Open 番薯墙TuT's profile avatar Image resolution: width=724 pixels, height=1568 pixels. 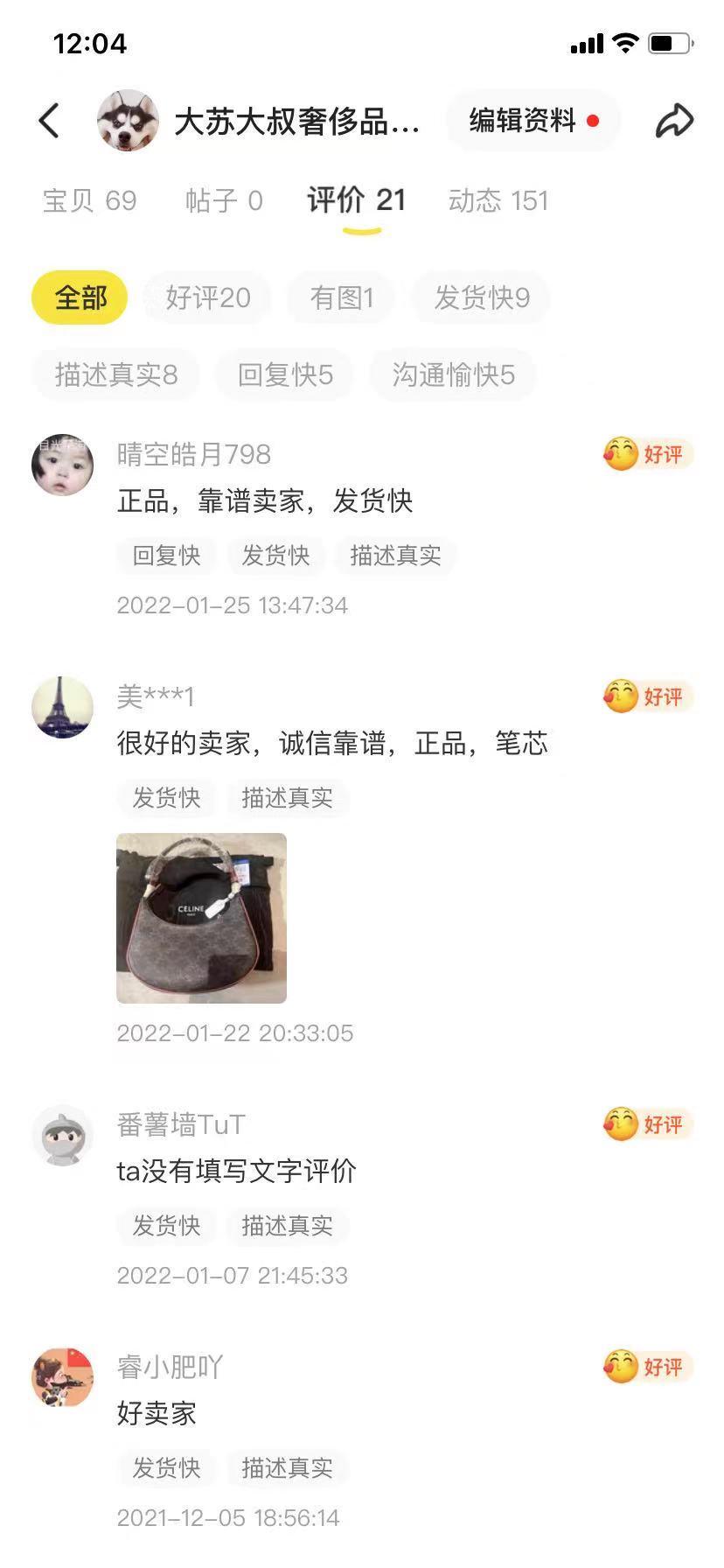(x=63, y=1135)
